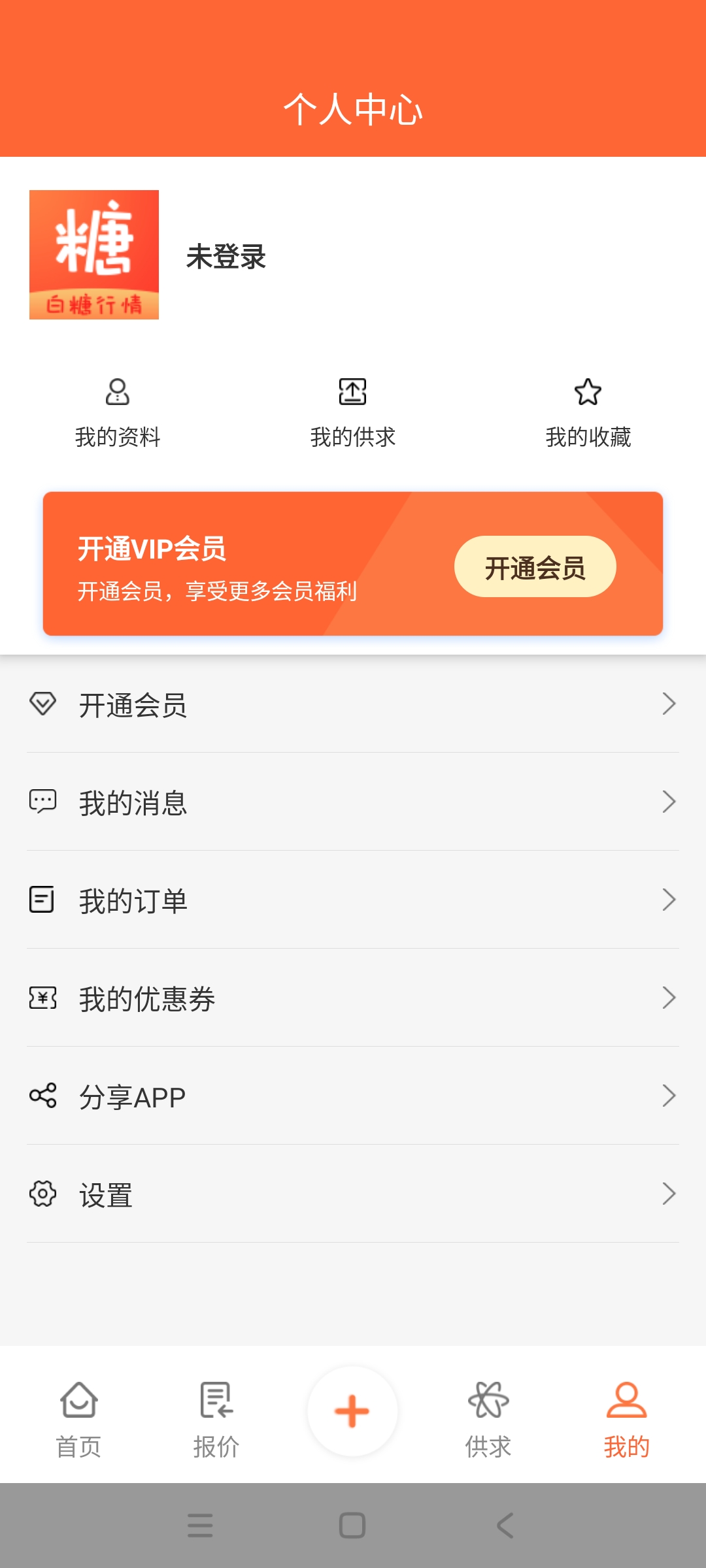Tap the 开通会员 button on VIP banner
Image resolution: width=706 pixels, height=1568 pixels.
pyautogui.click(x=535, y=567)
